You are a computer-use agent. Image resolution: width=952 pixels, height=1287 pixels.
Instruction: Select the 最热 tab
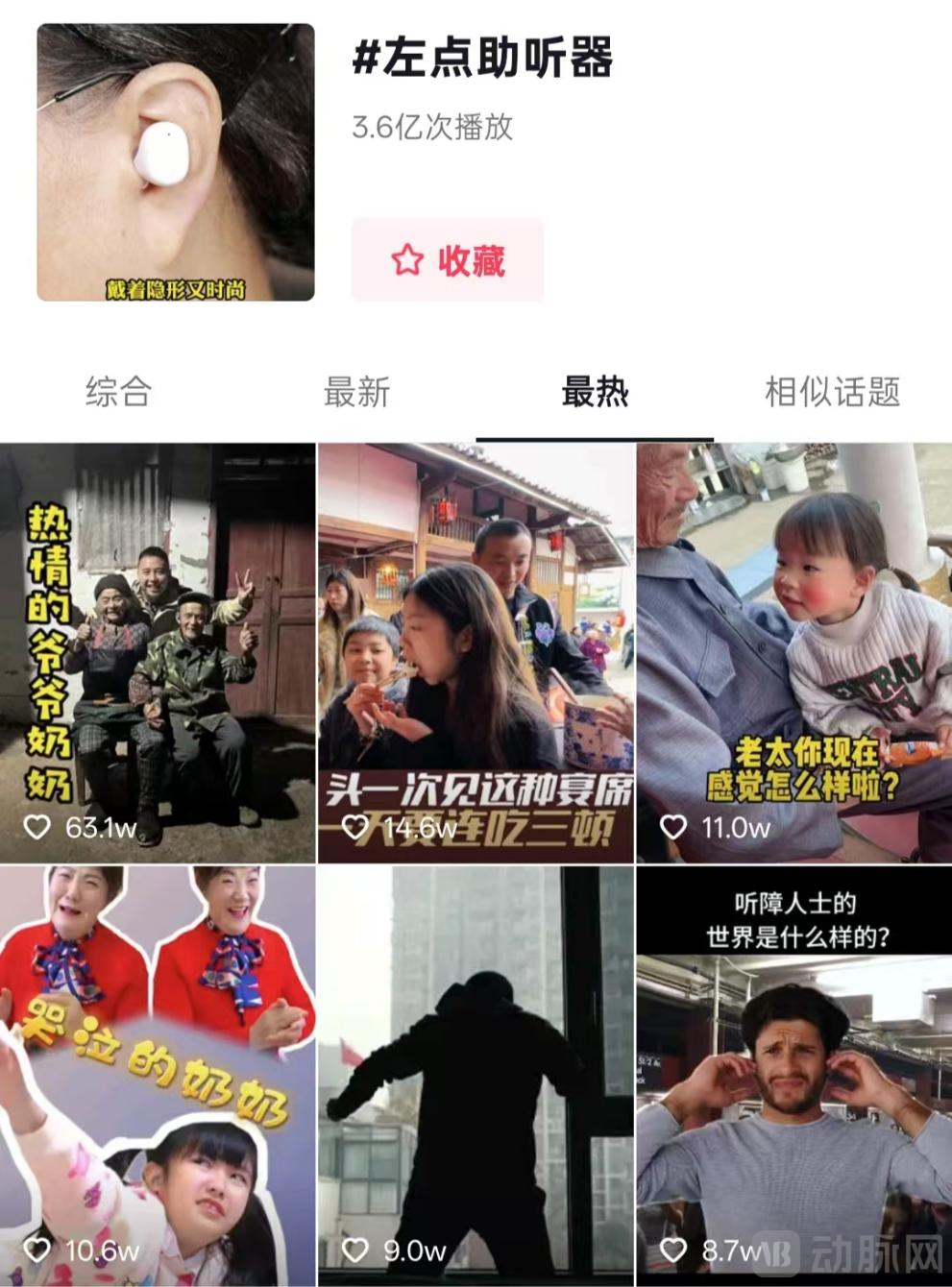pos(595,392)
